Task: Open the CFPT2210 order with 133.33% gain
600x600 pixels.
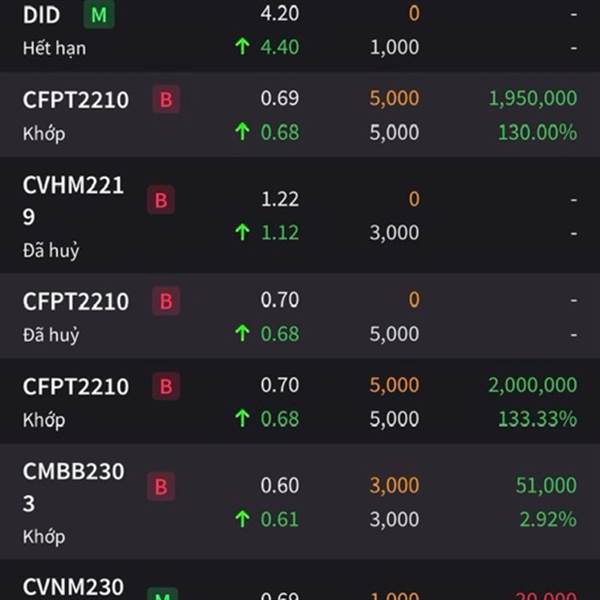Action: [x=300, y=402]
